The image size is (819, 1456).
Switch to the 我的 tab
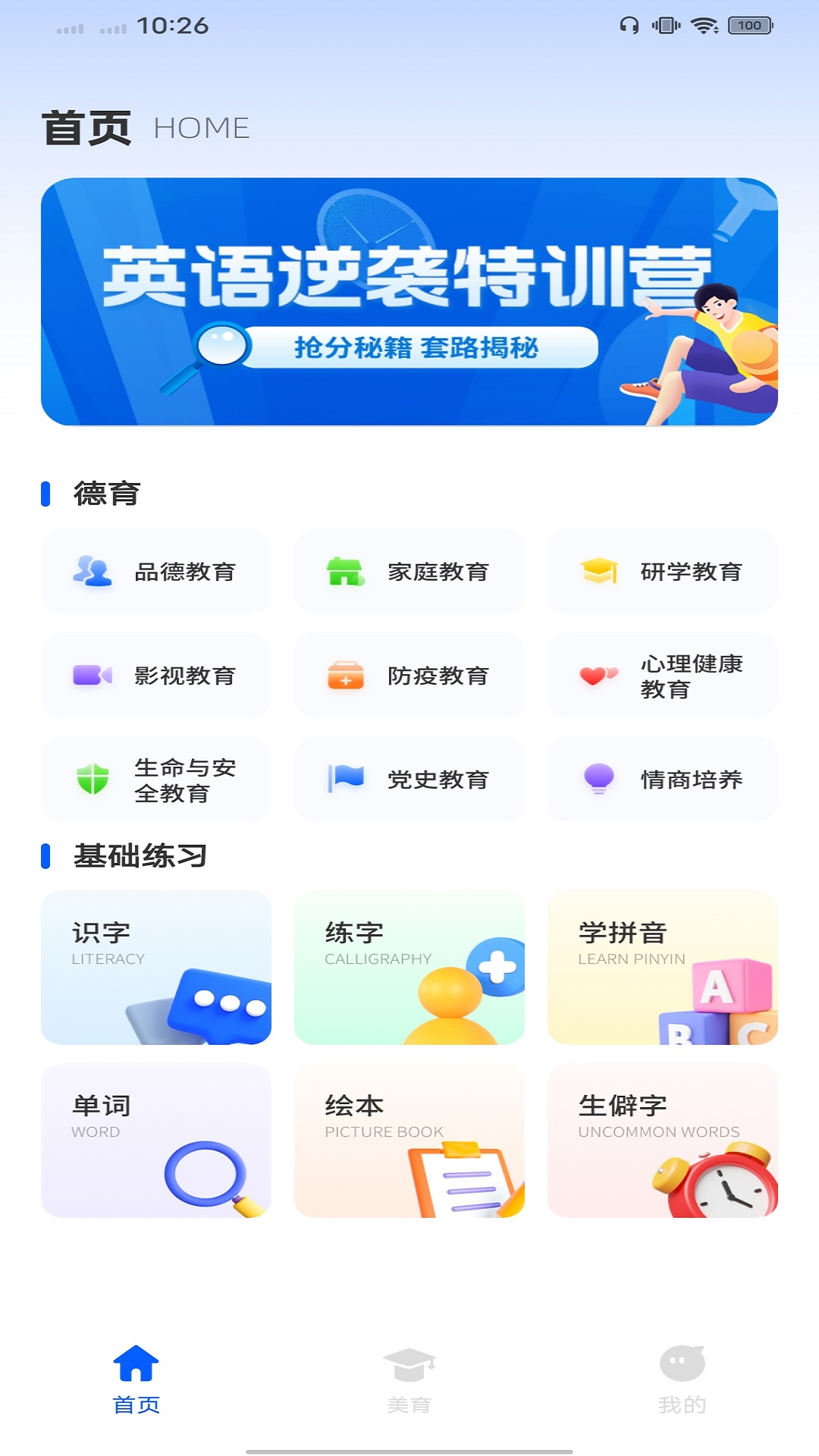point(682,1380)
